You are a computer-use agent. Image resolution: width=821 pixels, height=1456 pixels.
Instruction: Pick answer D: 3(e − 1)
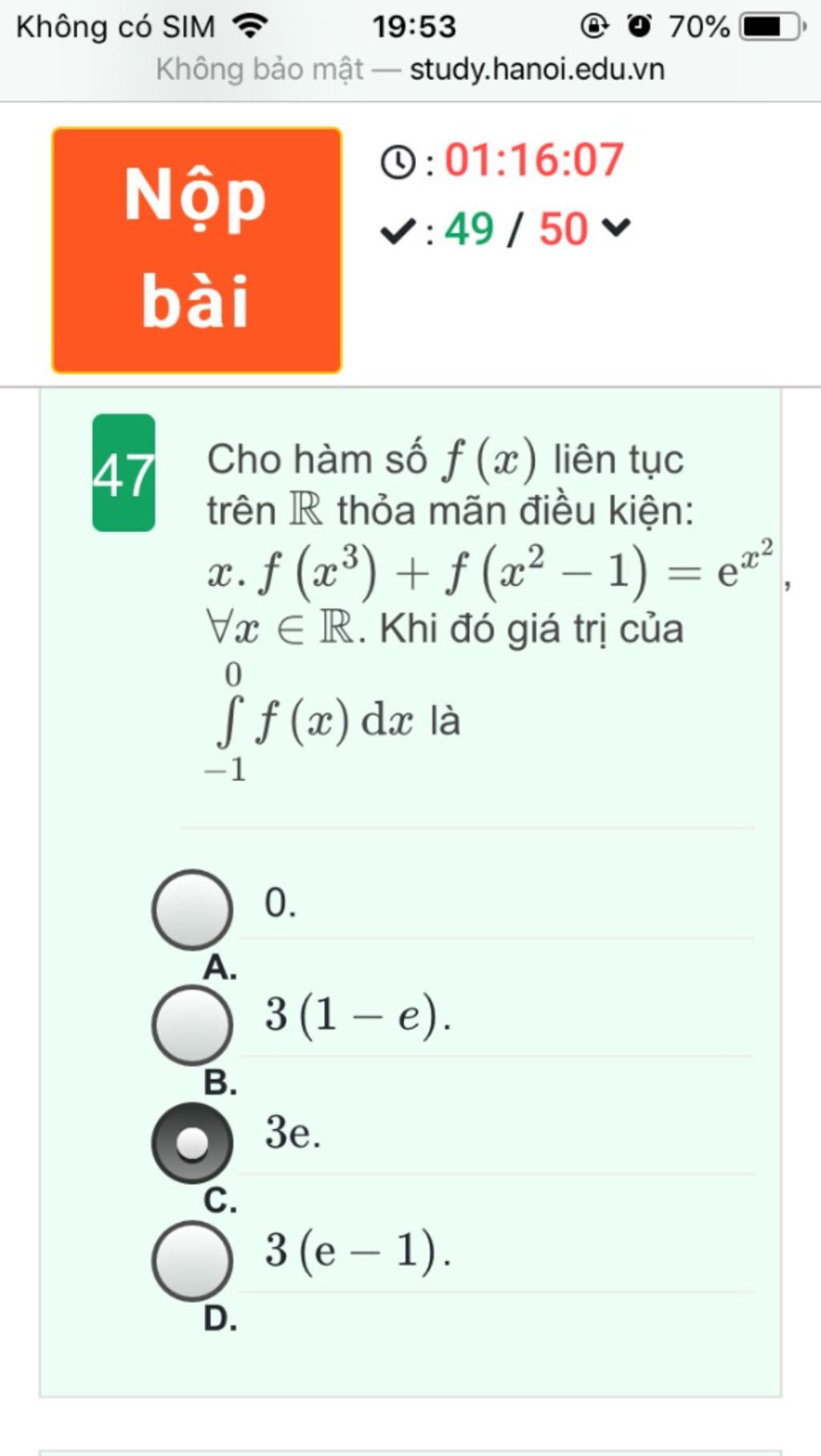coord(192,1260)
